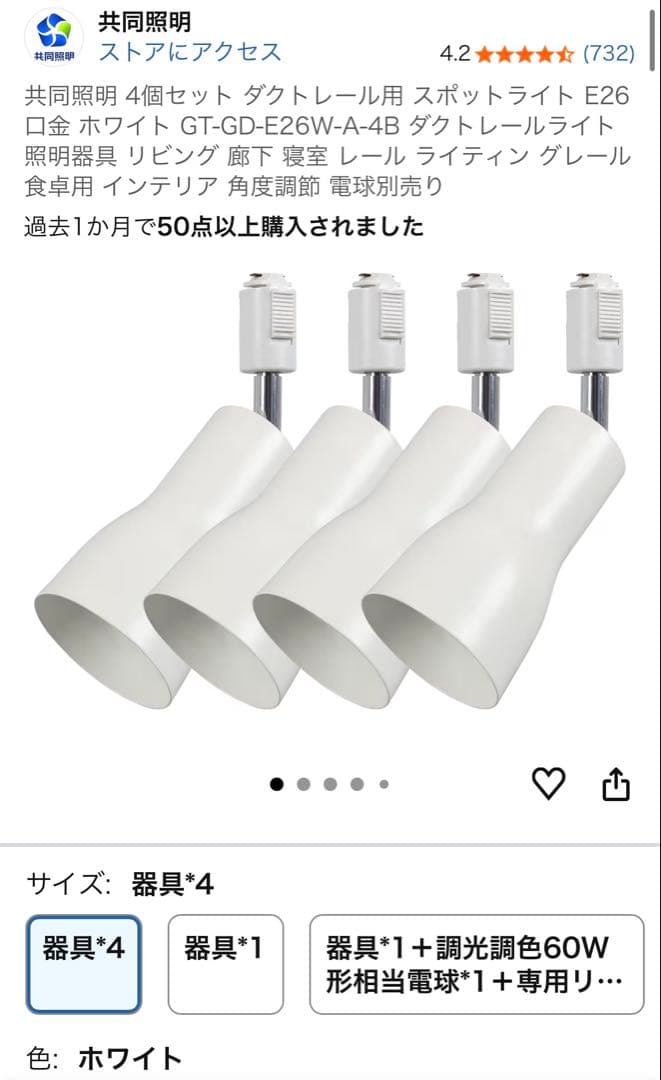Add this spotlight set to wishlist
The image size is (661, 1080).
tap(548, 785)
